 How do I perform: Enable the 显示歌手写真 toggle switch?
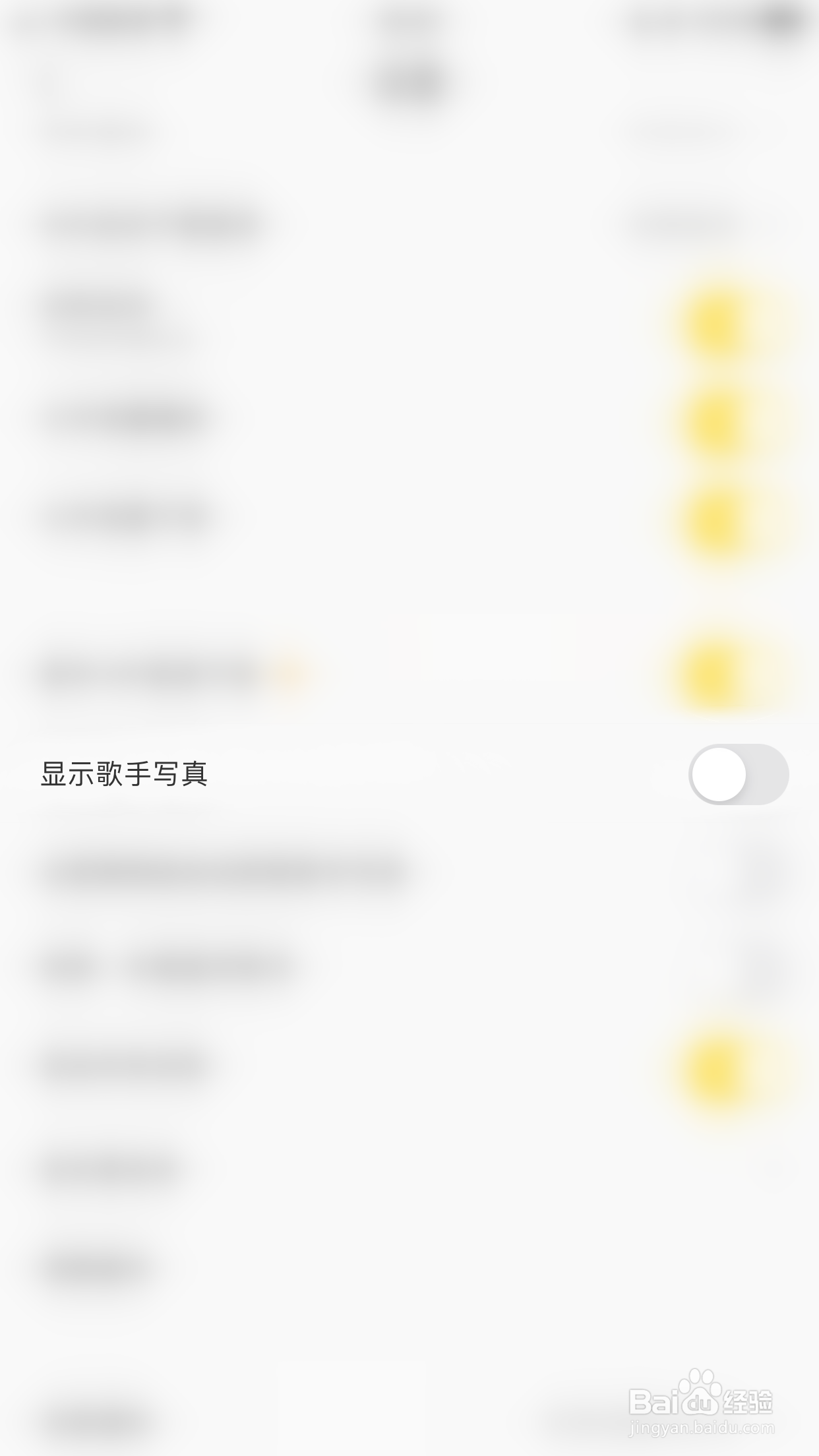tap(739, 775)
